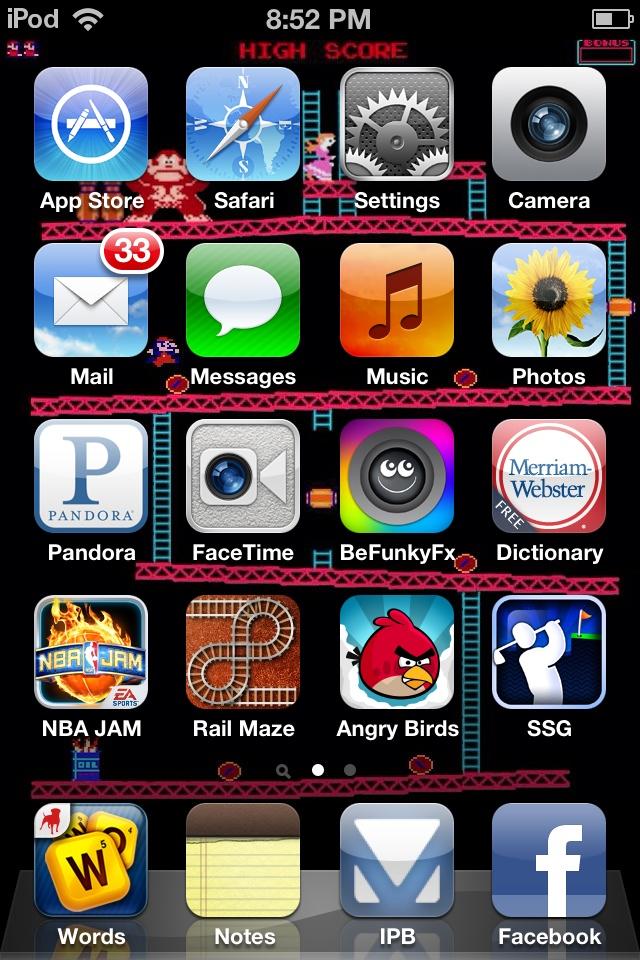Launch the Music app

(396, 301)
